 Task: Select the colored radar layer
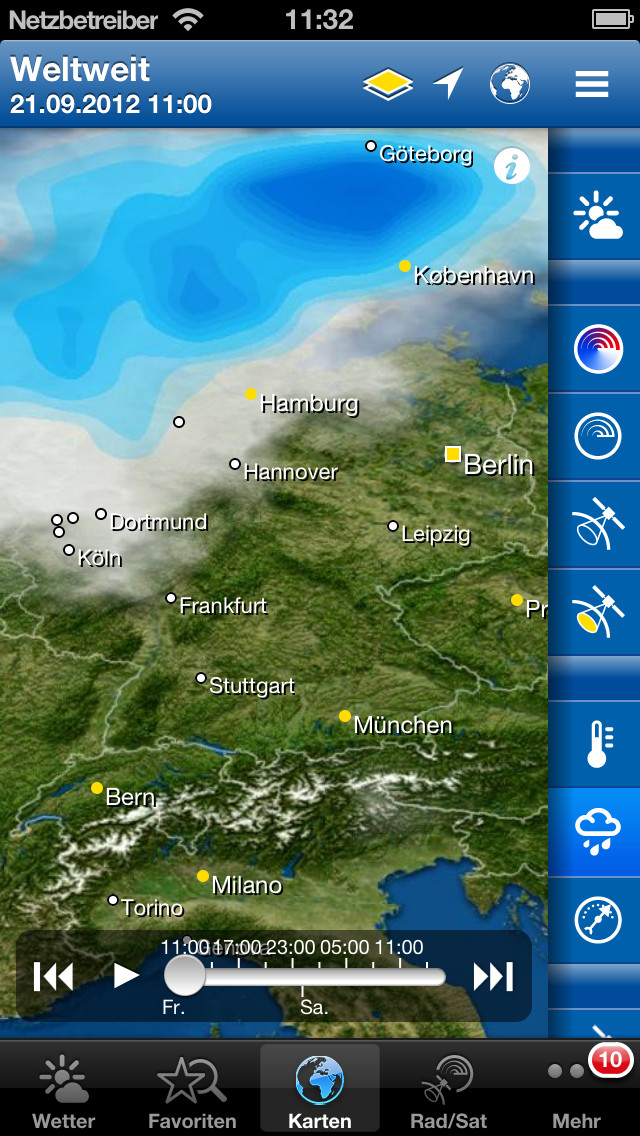[x=597, y=348]
